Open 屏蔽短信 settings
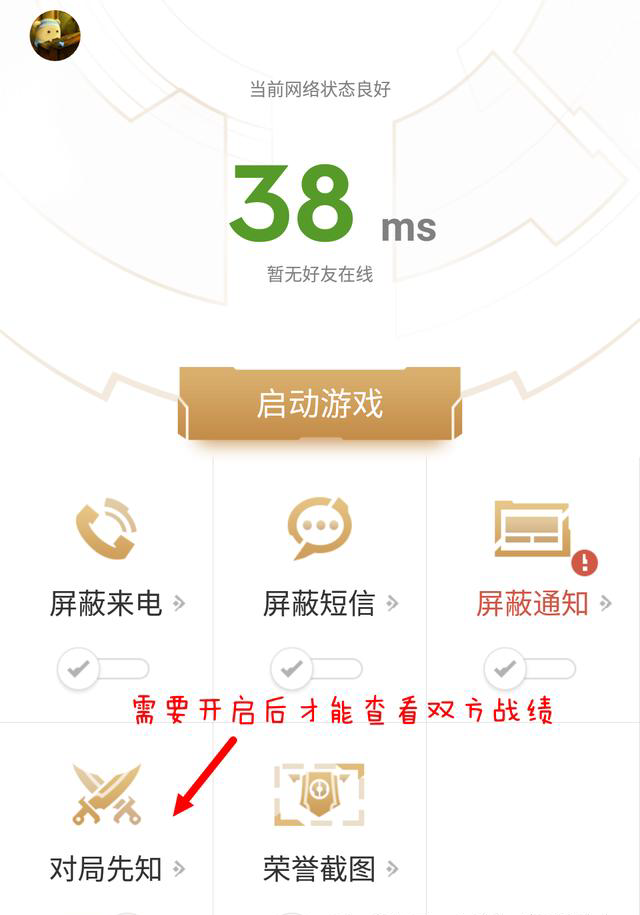Image resolution: width=640 pixels, height=915 pixels. (x=330, y=603)
